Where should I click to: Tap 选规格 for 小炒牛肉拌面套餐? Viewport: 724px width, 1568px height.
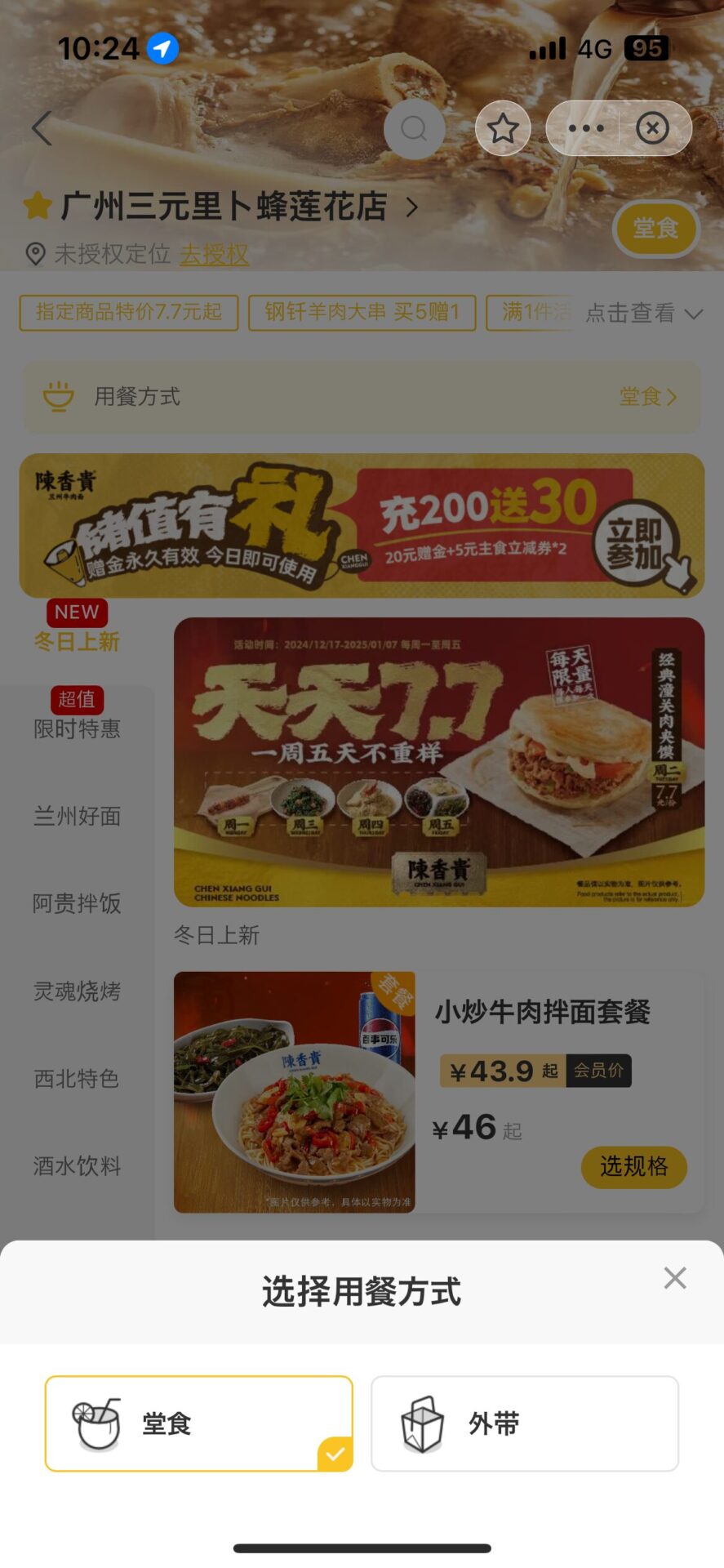[x=633, y=1166]
